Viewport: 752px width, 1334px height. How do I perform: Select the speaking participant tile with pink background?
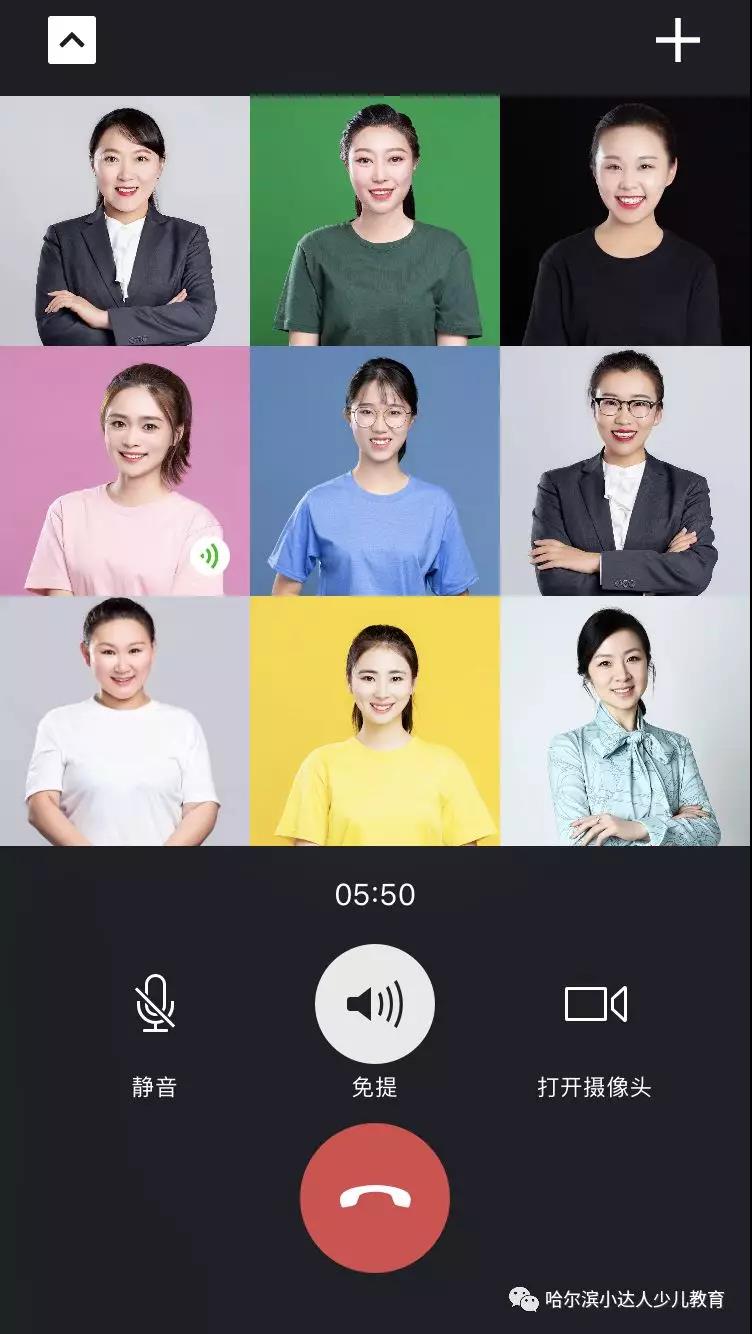(125, 471)
